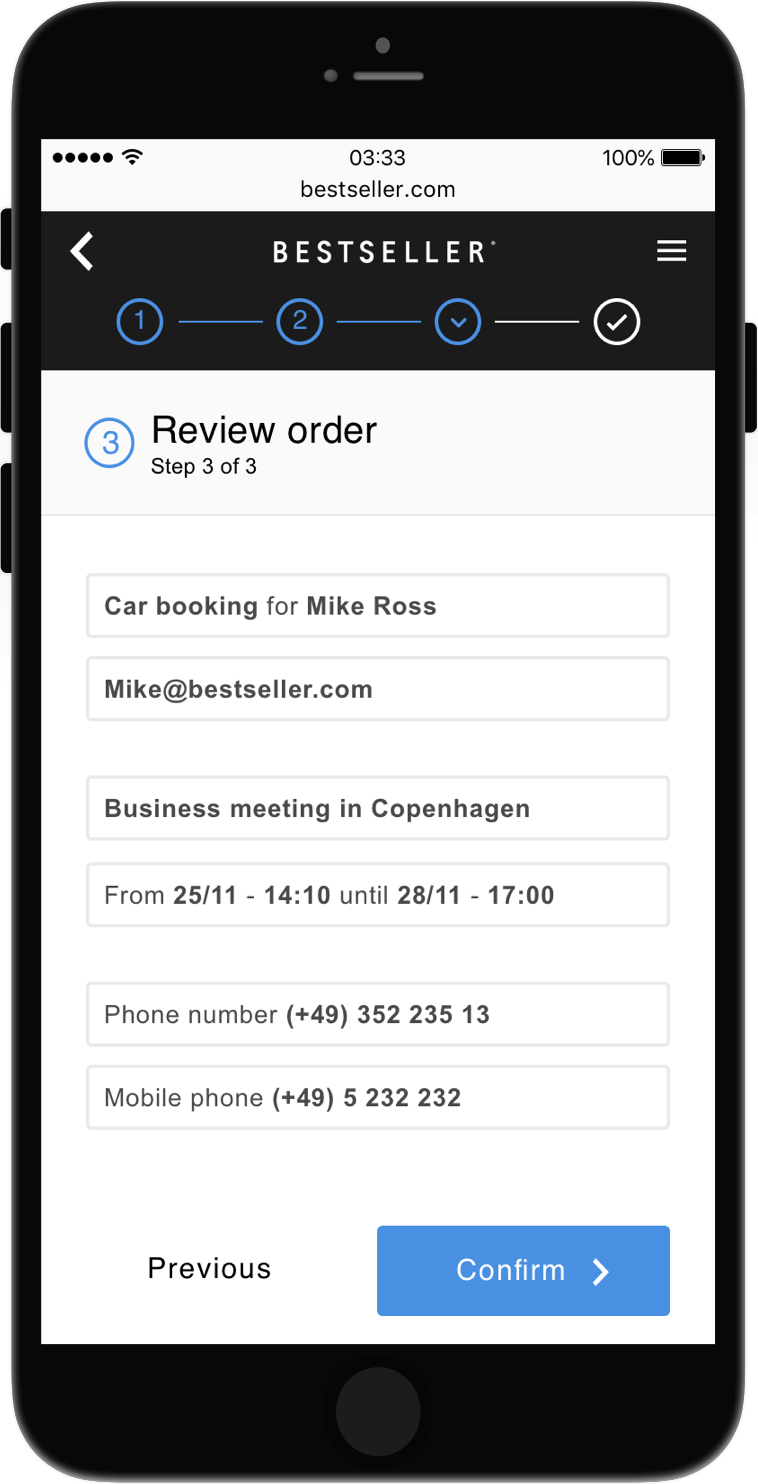This screenshot has height=1484, width=758.
Task: Tap the back arrow in header
Action: pyautogui.click(x=82, y=251)
